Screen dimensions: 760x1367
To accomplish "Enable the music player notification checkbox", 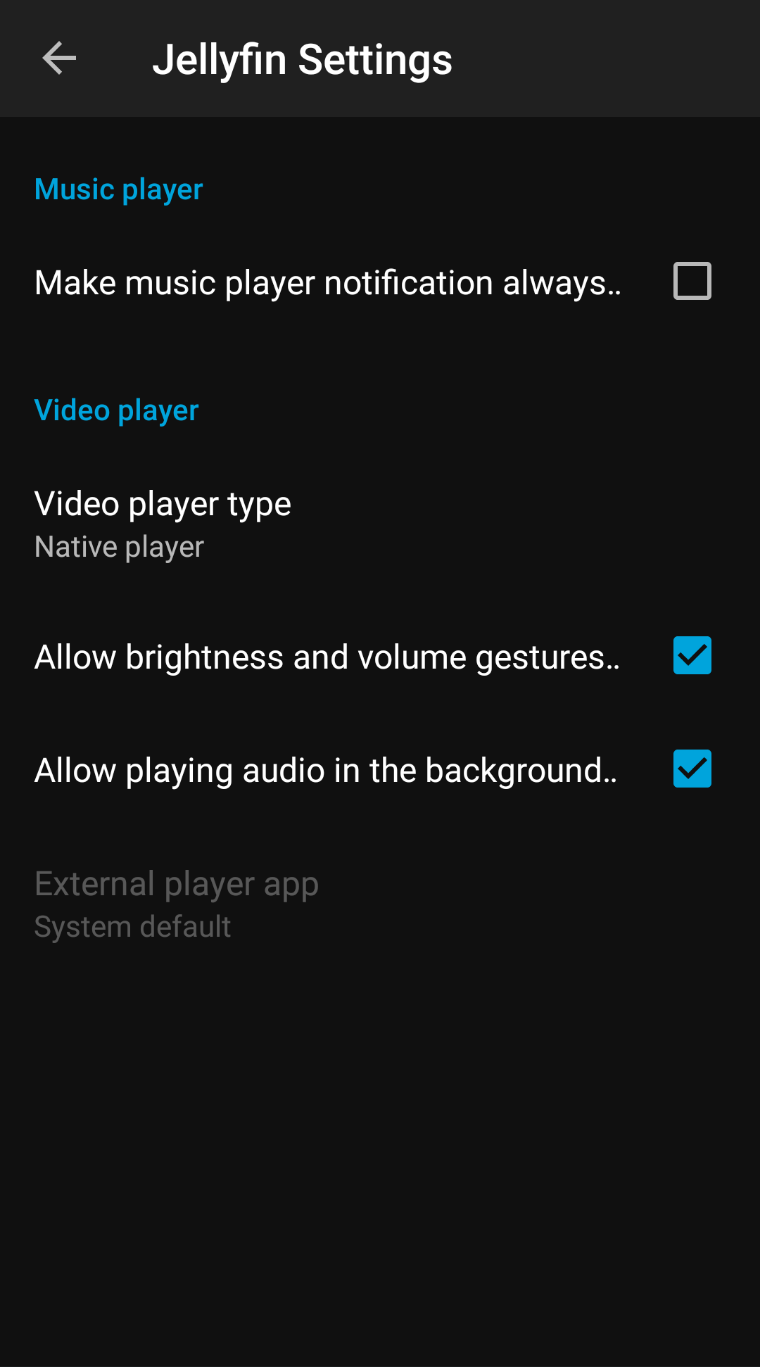I will (691, 281).
